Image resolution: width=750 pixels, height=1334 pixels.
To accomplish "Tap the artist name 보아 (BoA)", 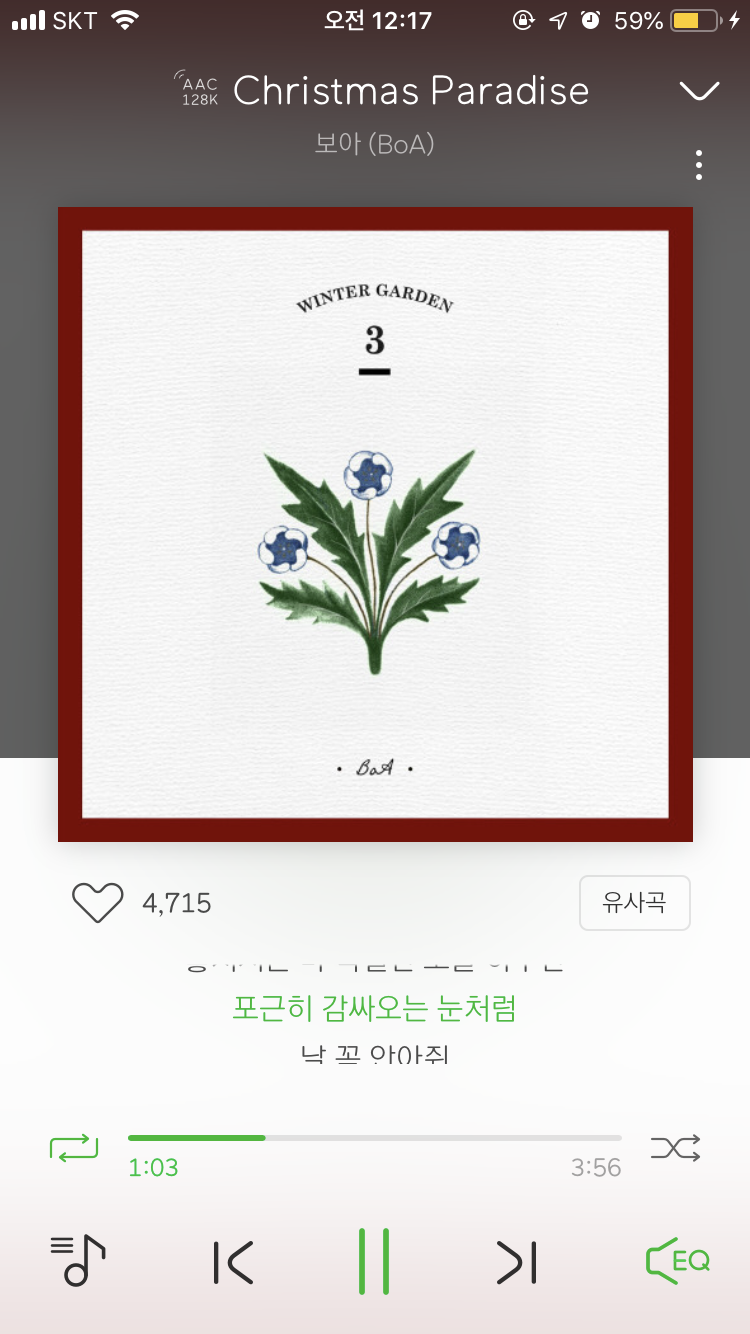I will (x=374, y=144).
